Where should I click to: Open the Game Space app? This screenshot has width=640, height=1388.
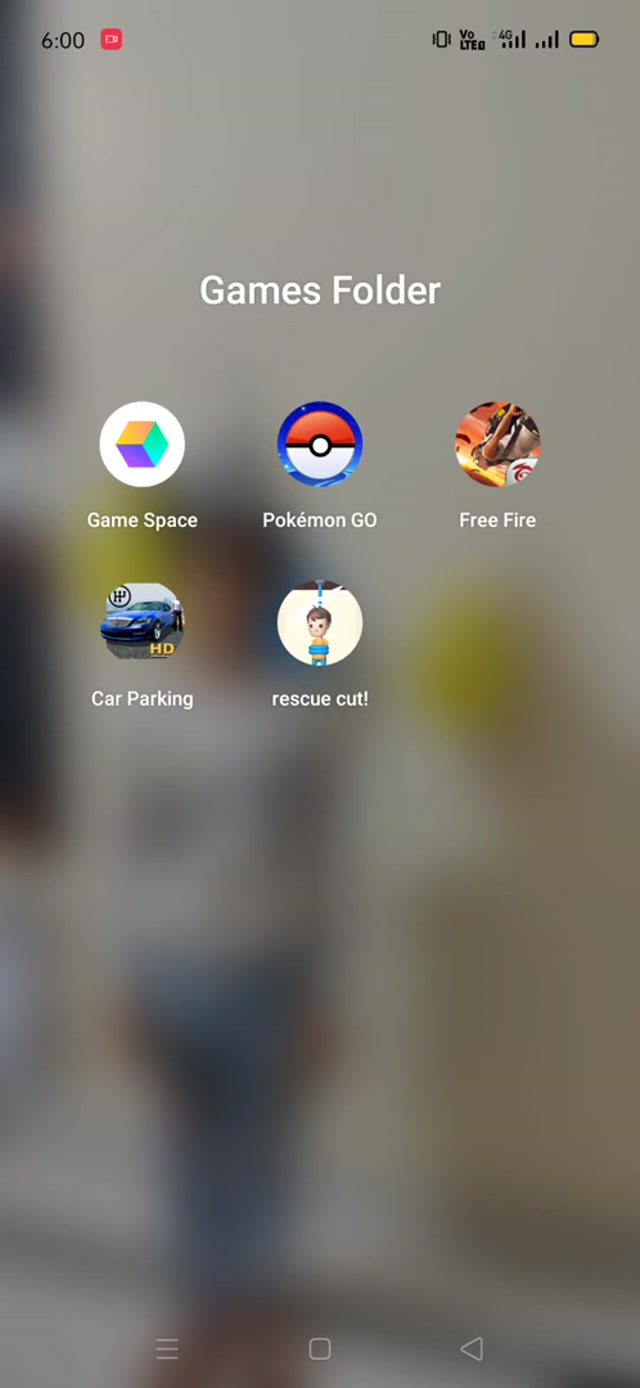[x=142, y=445]
